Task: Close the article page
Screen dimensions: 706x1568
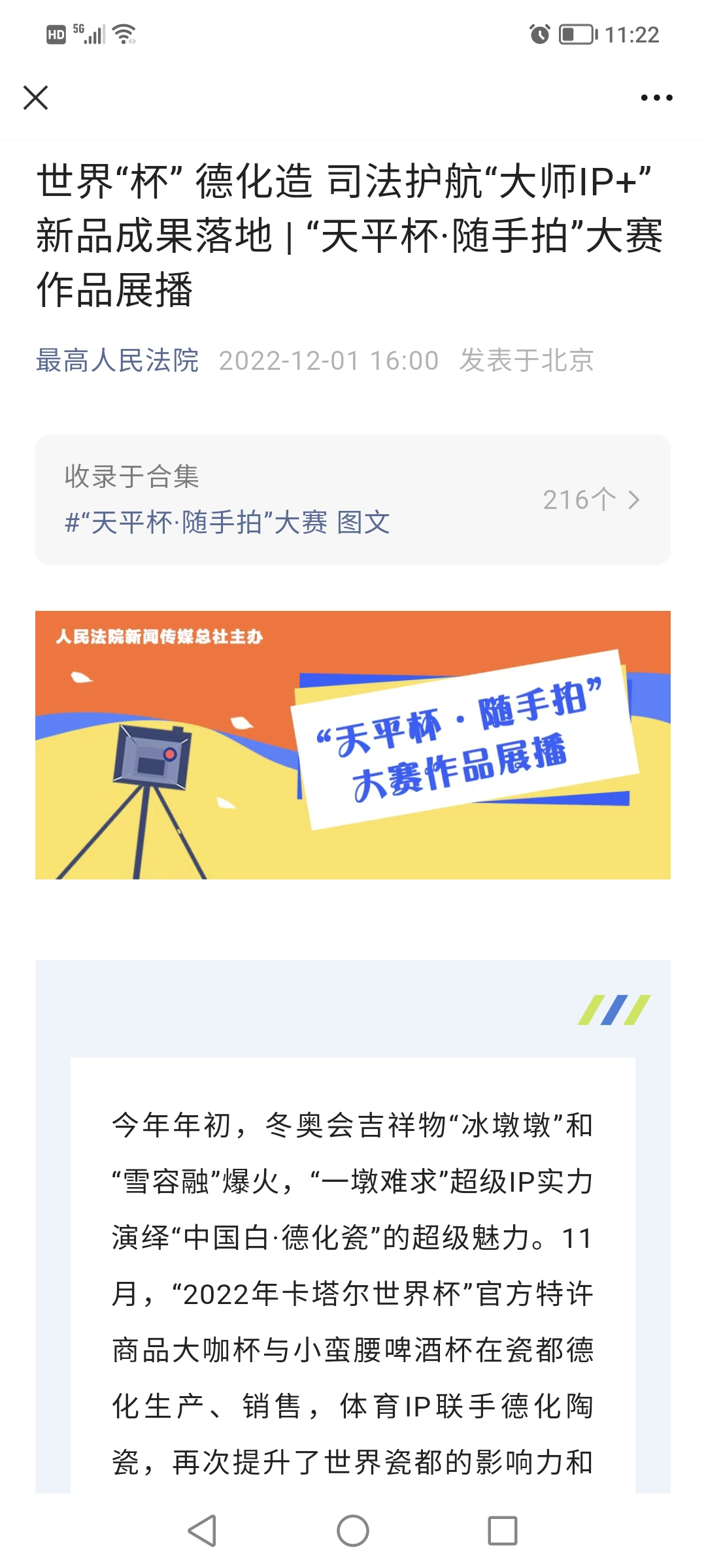Action: [35, 98]
